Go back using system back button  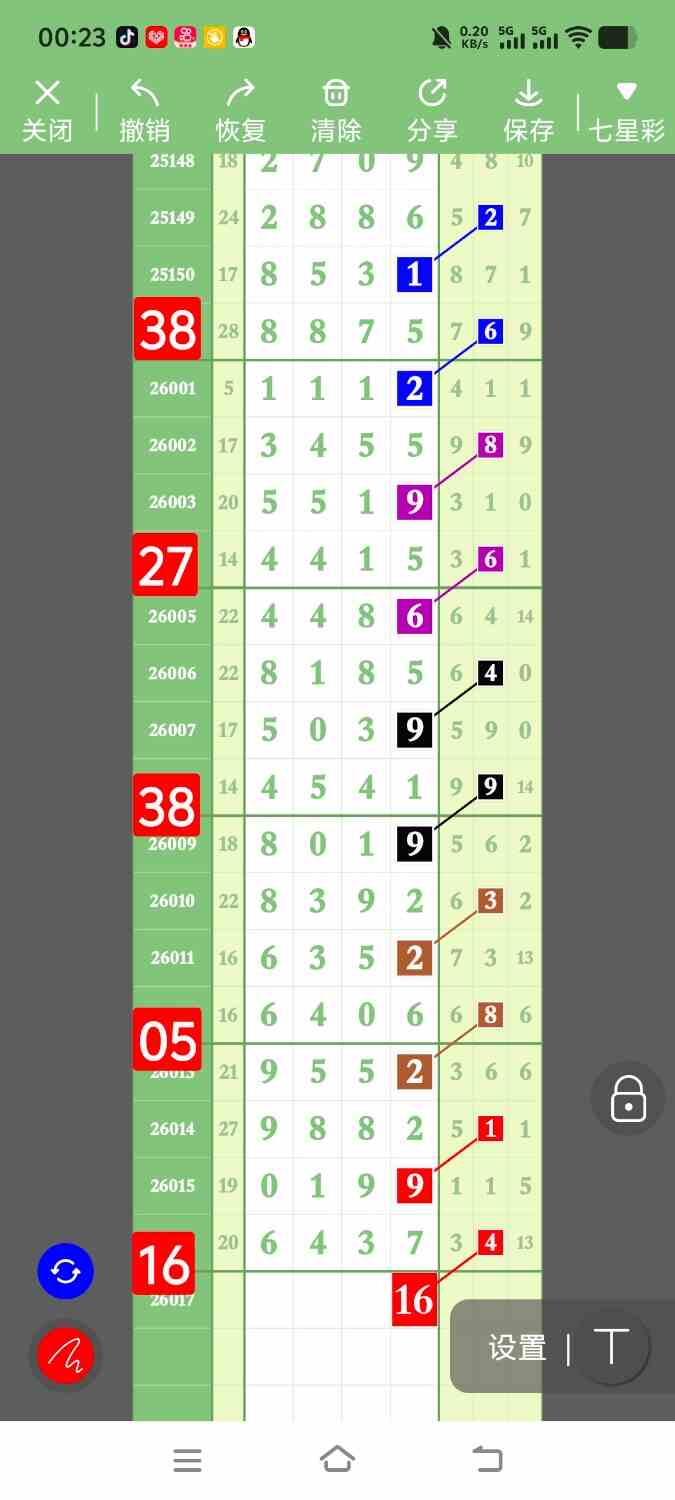coord(487,1460)
